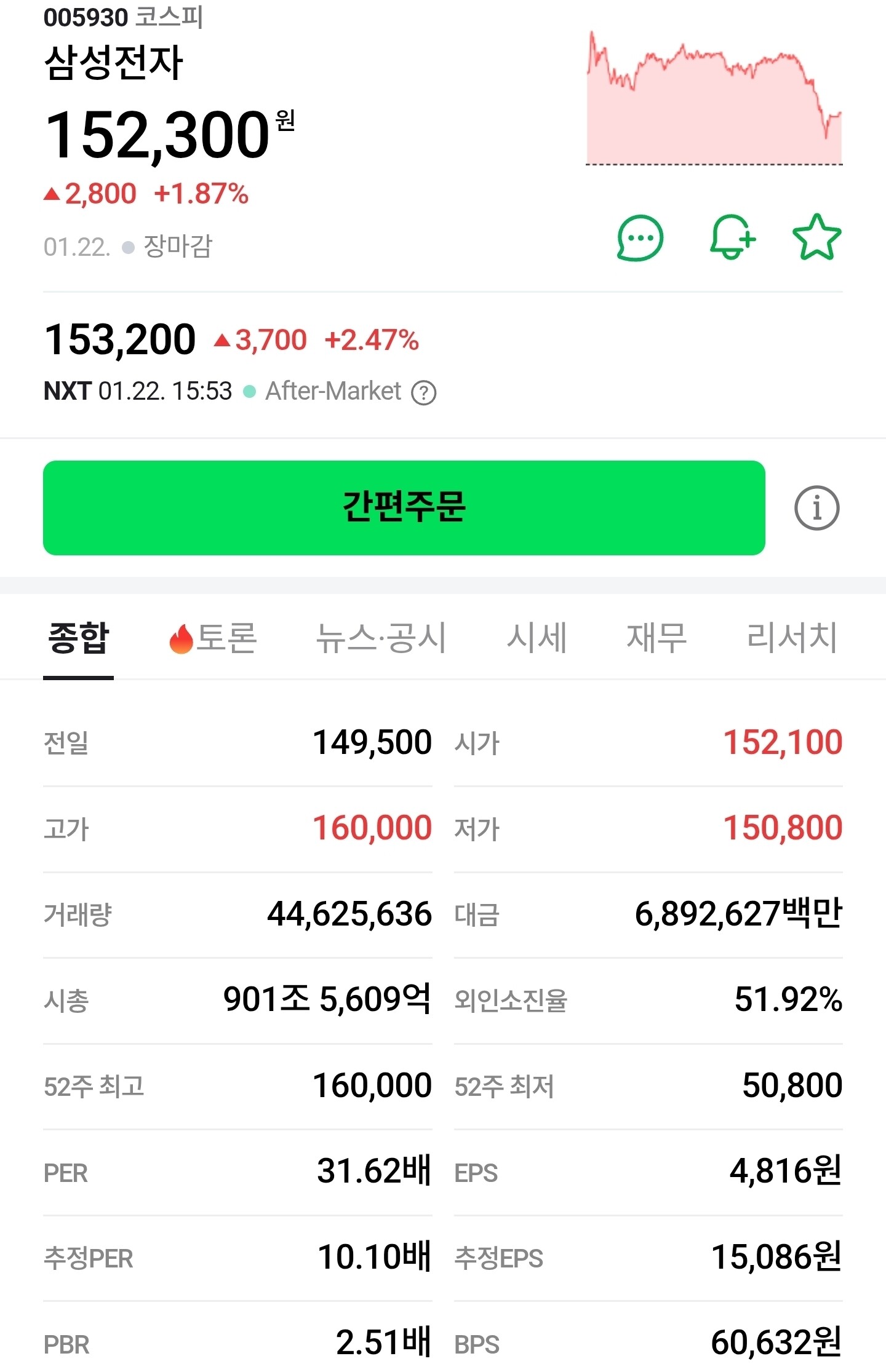Switch to the 뉴스·공시 tab
This screenshot has width=886, height=1372.
click(x=381, y=638)
